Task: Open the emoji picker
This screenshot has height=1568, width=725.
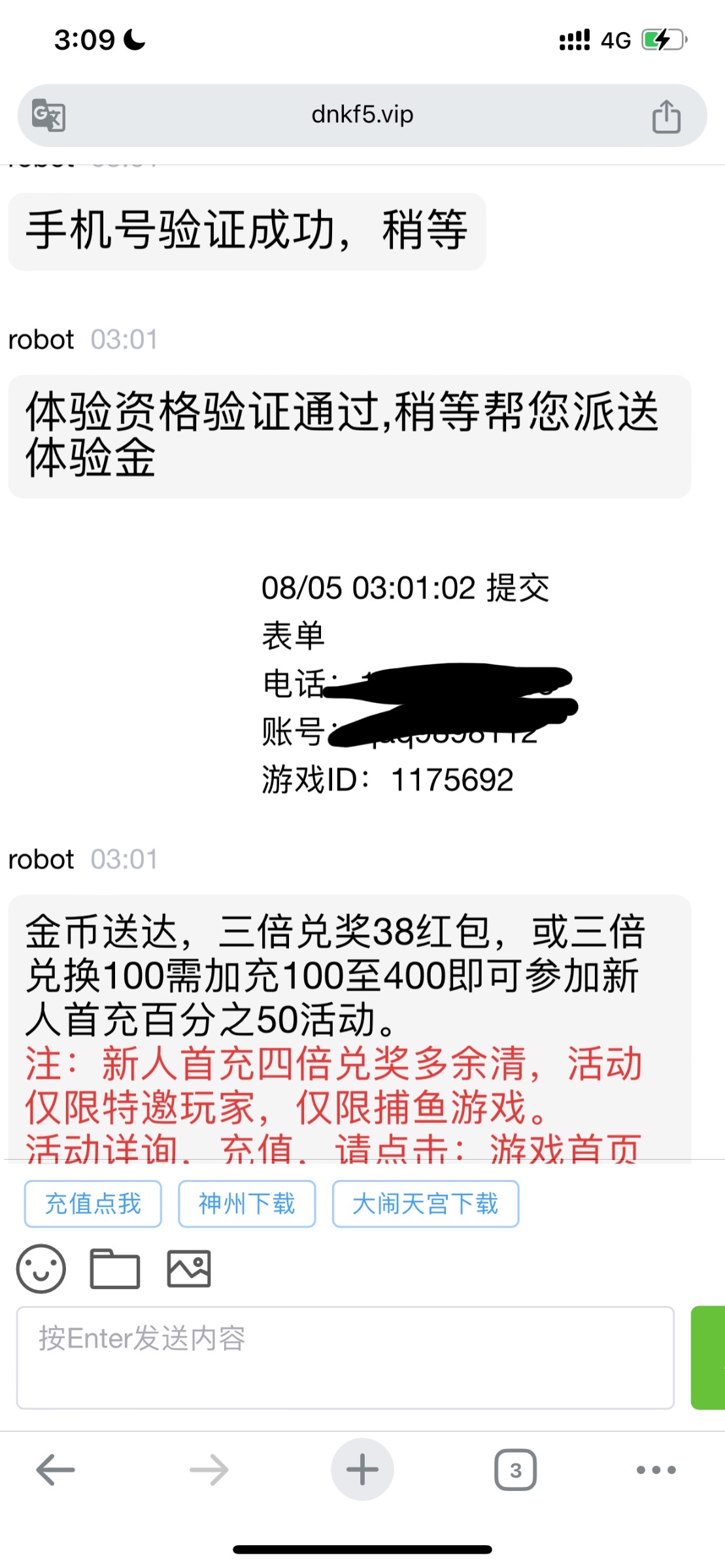Action: pos(41,1269)
